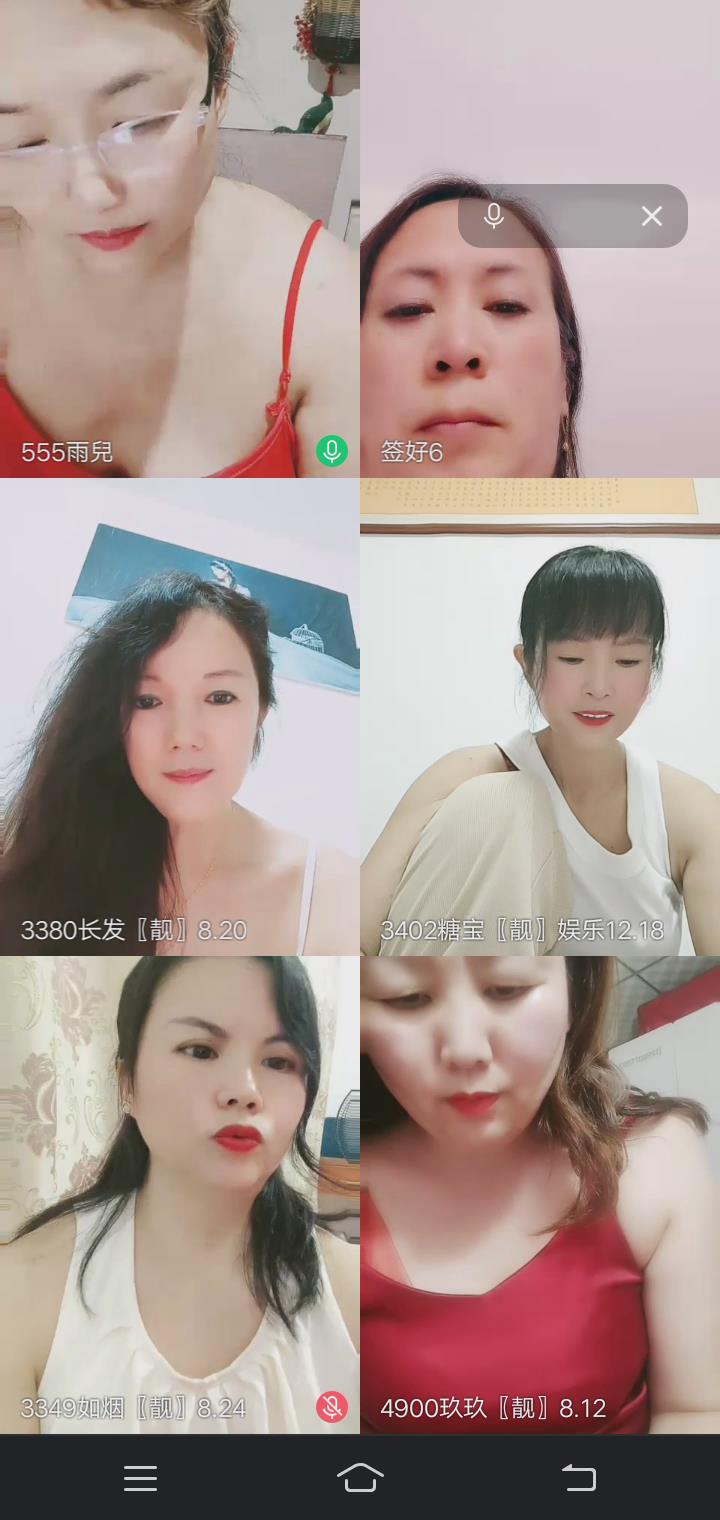This screenshot has height=1520, width=720.
Task: Tap the microphone icon in the floating pill
Action: (493, 216)
